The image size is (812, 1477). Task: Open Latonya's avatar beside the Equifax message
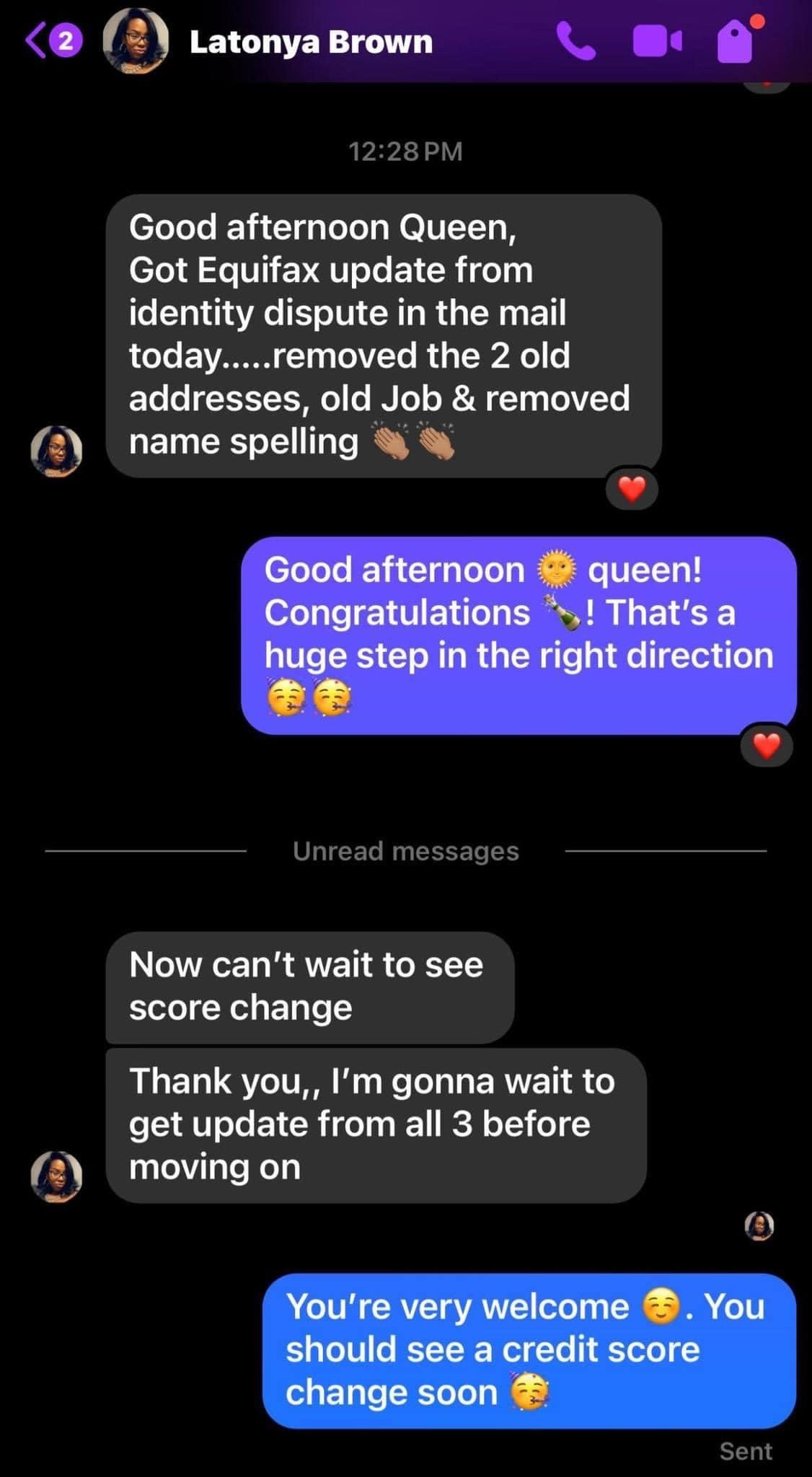56,451
